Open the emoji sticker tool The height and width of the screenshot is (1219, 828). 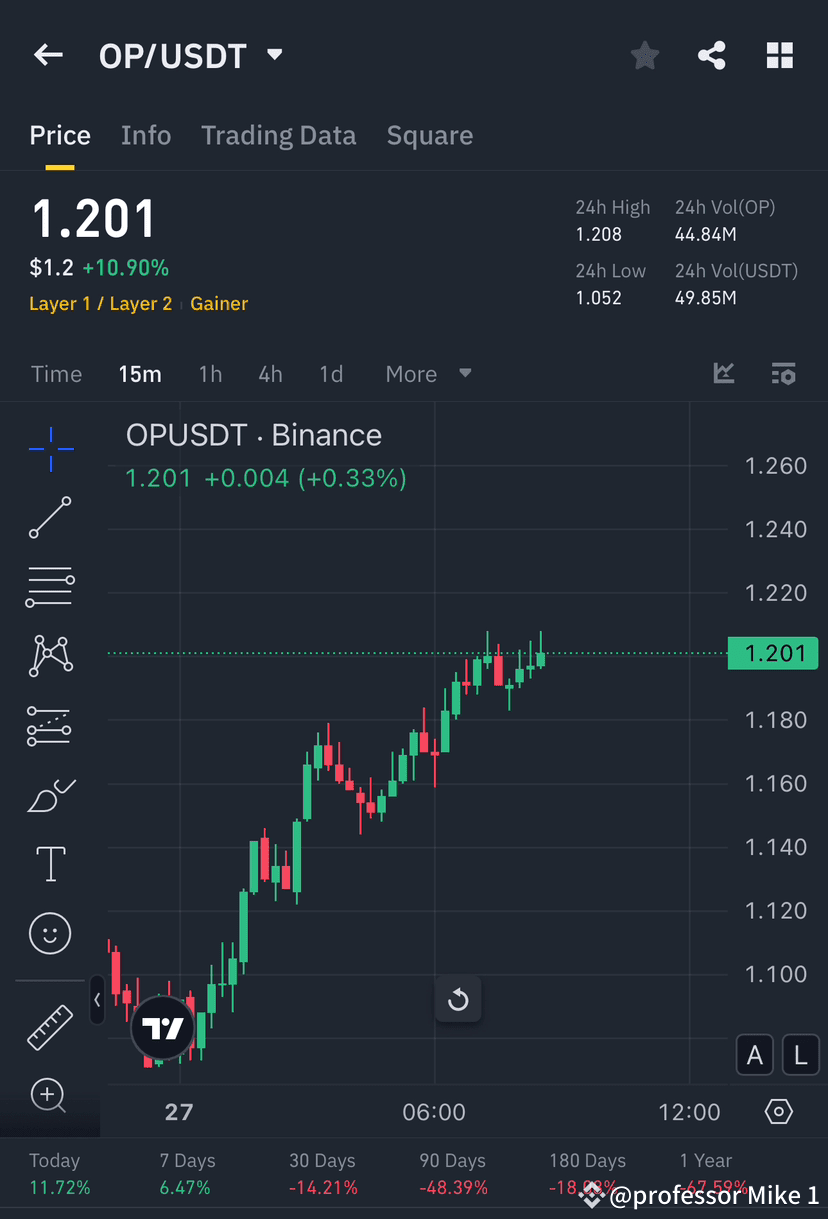tap(49, 933)
